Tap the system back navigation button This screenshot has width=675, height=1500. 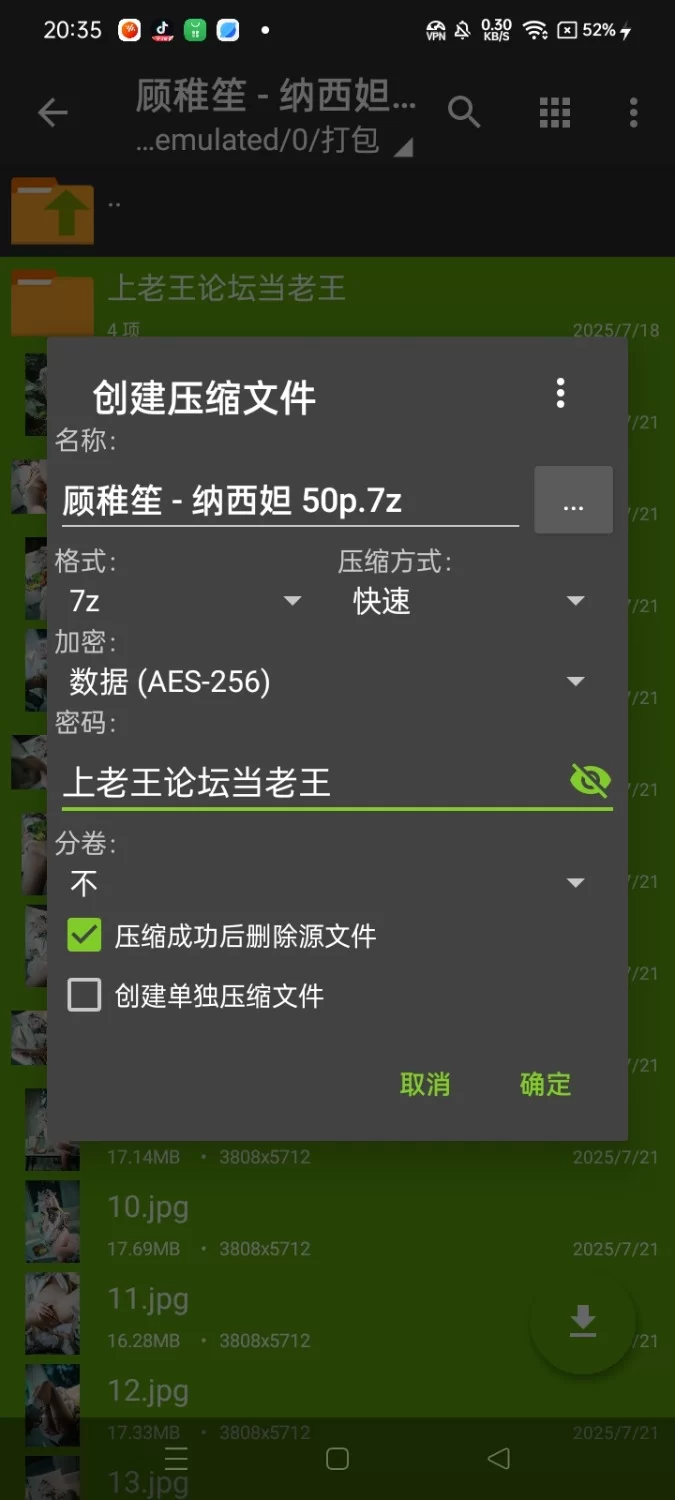[498, 1459]
